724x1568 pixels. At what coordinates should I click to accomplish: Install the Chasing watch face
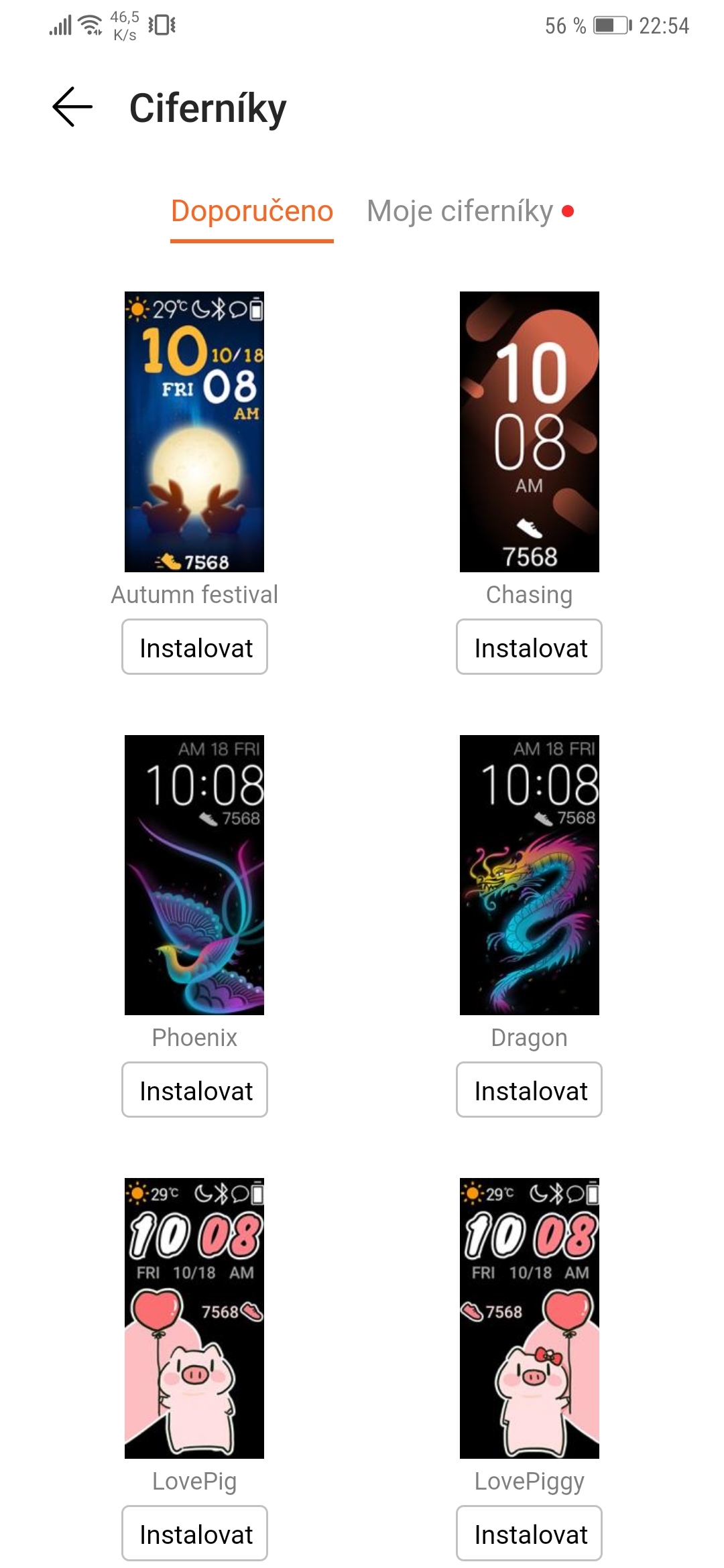[530, 647]
